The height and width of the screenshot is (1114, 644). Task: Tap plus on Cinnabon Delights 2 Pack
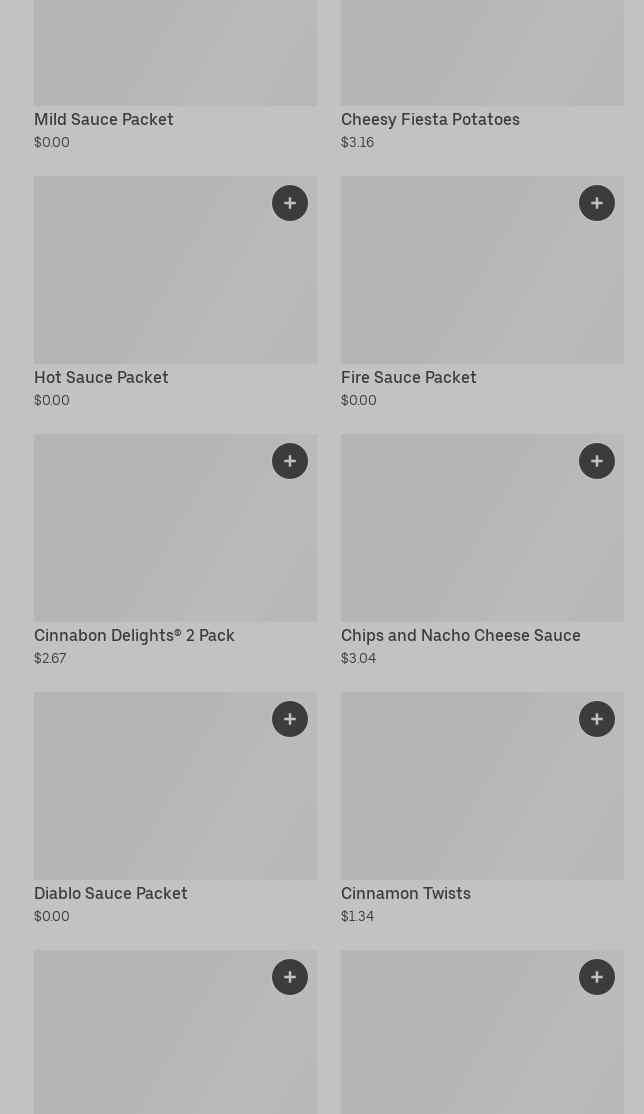pyautogui.click(x=290, y=461)
